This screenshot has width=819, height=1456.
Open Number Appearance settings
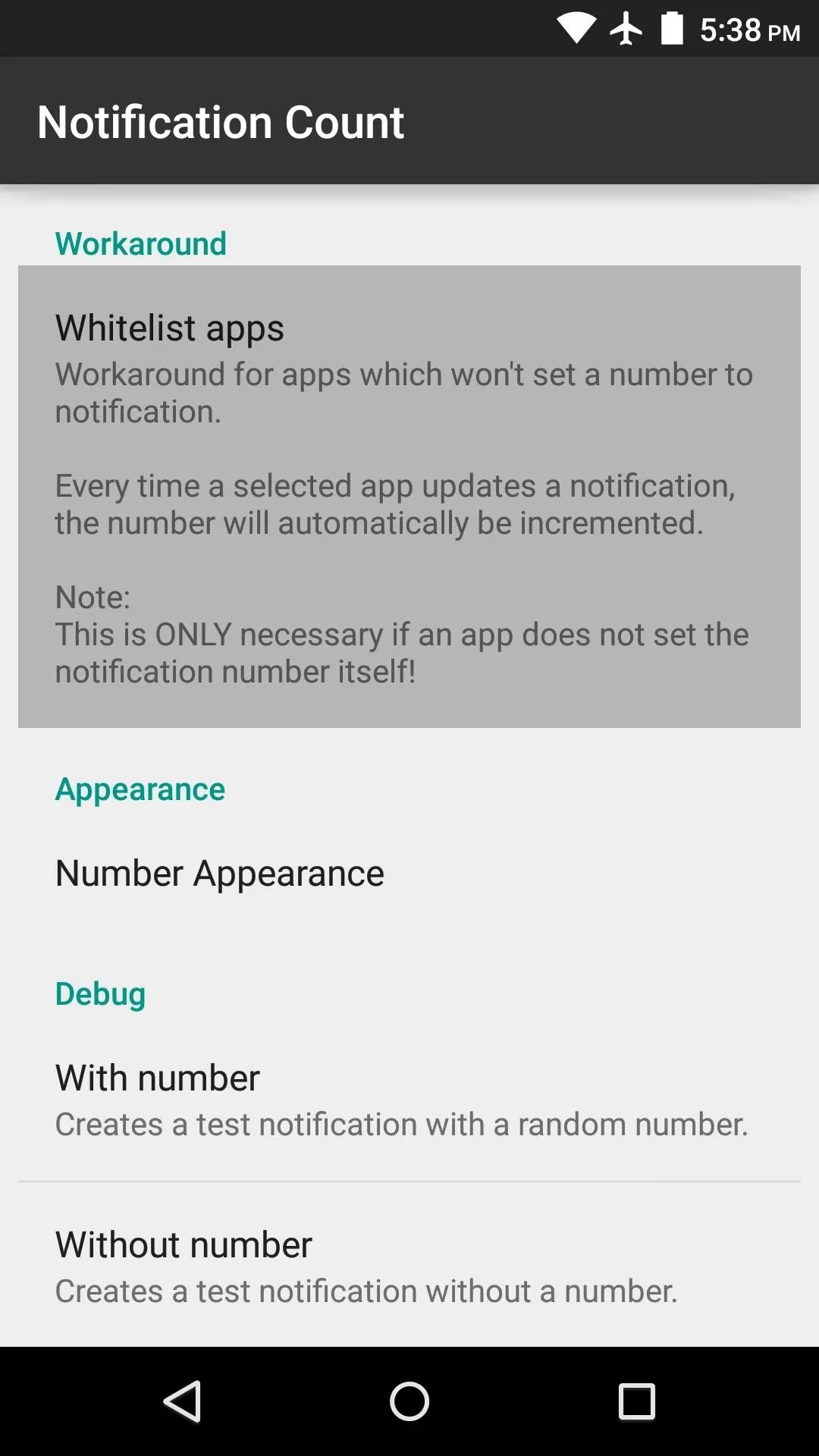pos(409,874)
